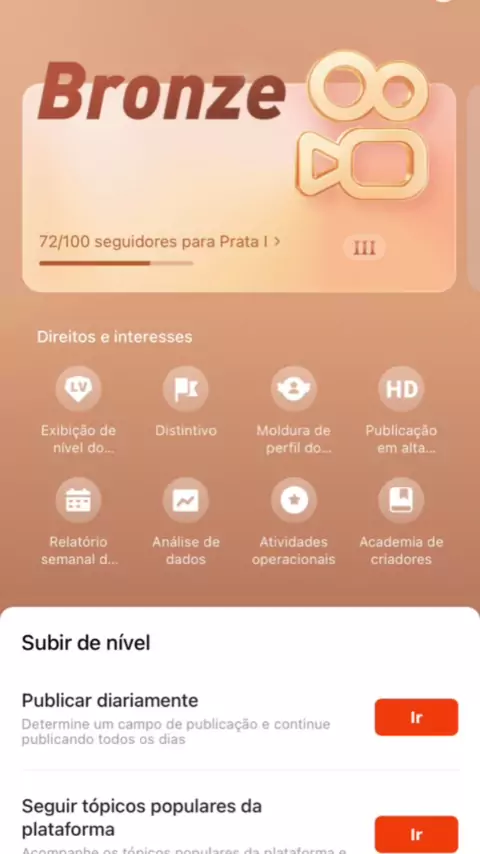Open Moldura de perfil benefit
This screenshot has height=854, width=480.
click(x=294, y=410)
